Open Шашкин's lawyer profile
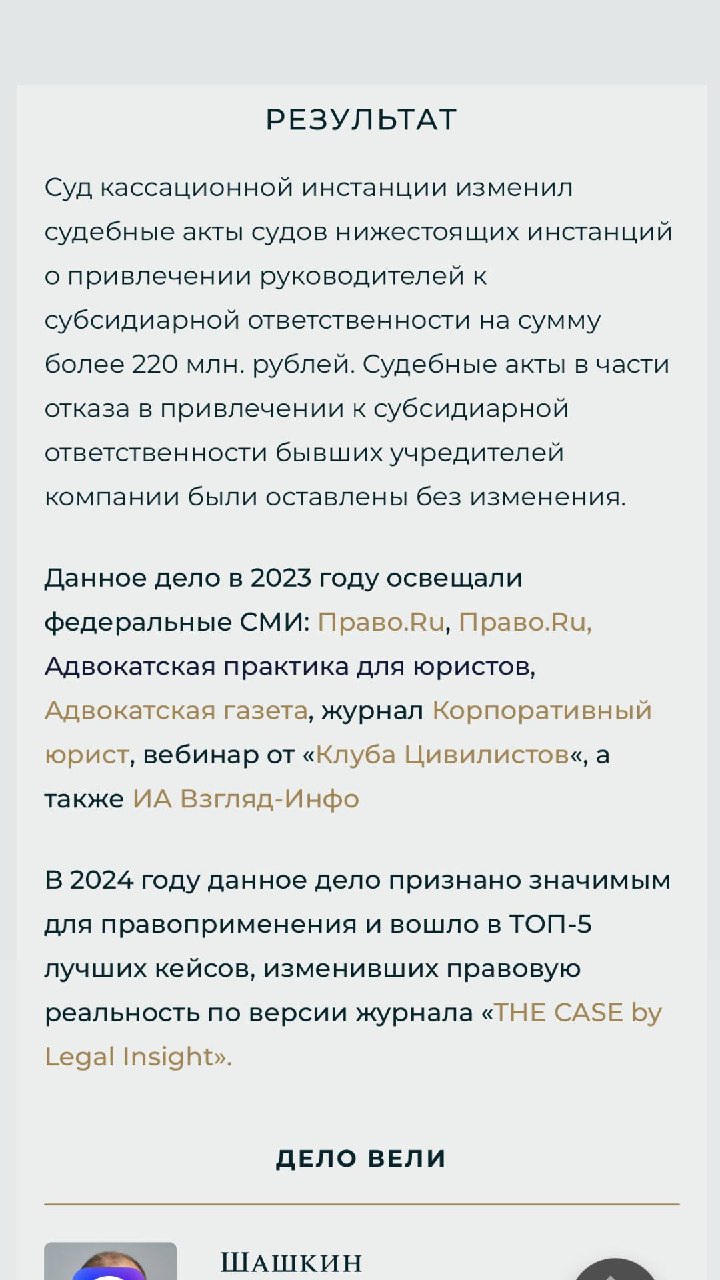The width and height of the screenshot is (720, 1280). 291,1263
